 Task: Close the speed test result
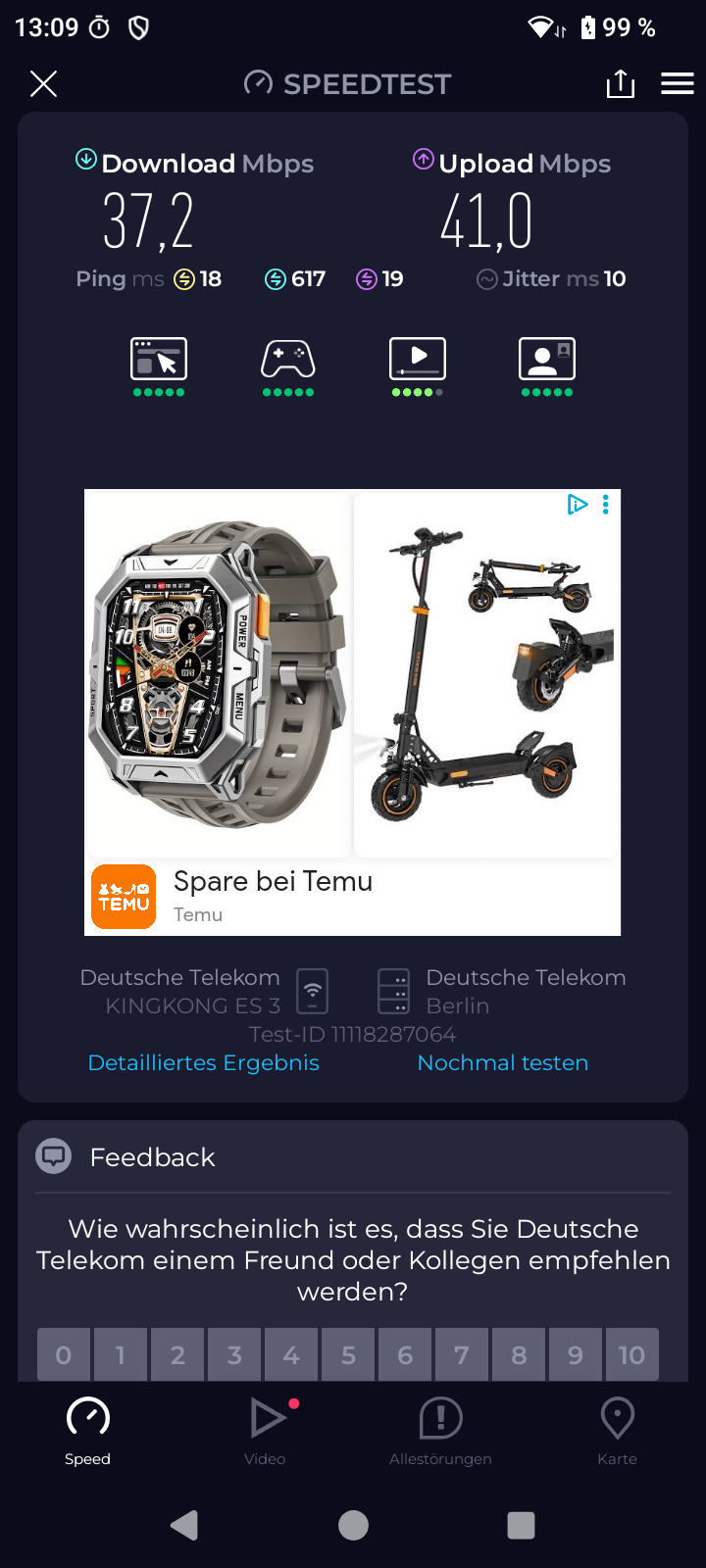pos(43,84)
